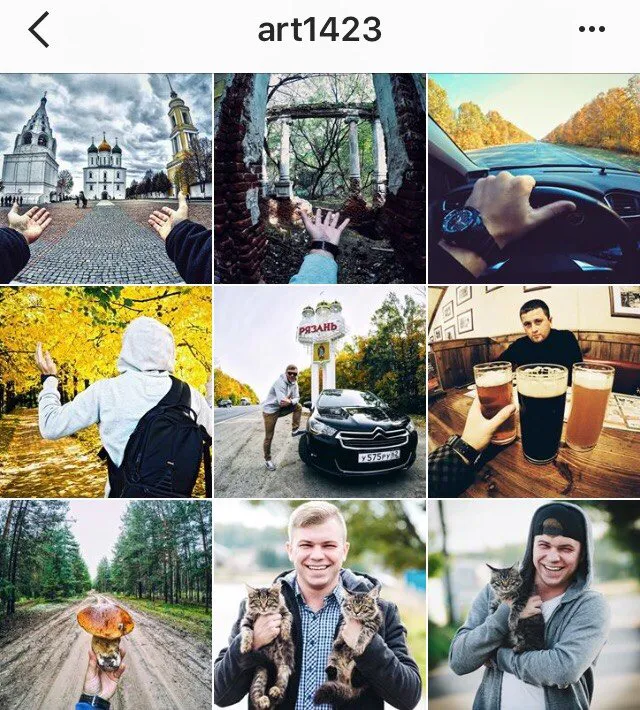Open the photo of man in cap with kitten
This screenshot has height=710, width=640.
(x=534, y=605)
